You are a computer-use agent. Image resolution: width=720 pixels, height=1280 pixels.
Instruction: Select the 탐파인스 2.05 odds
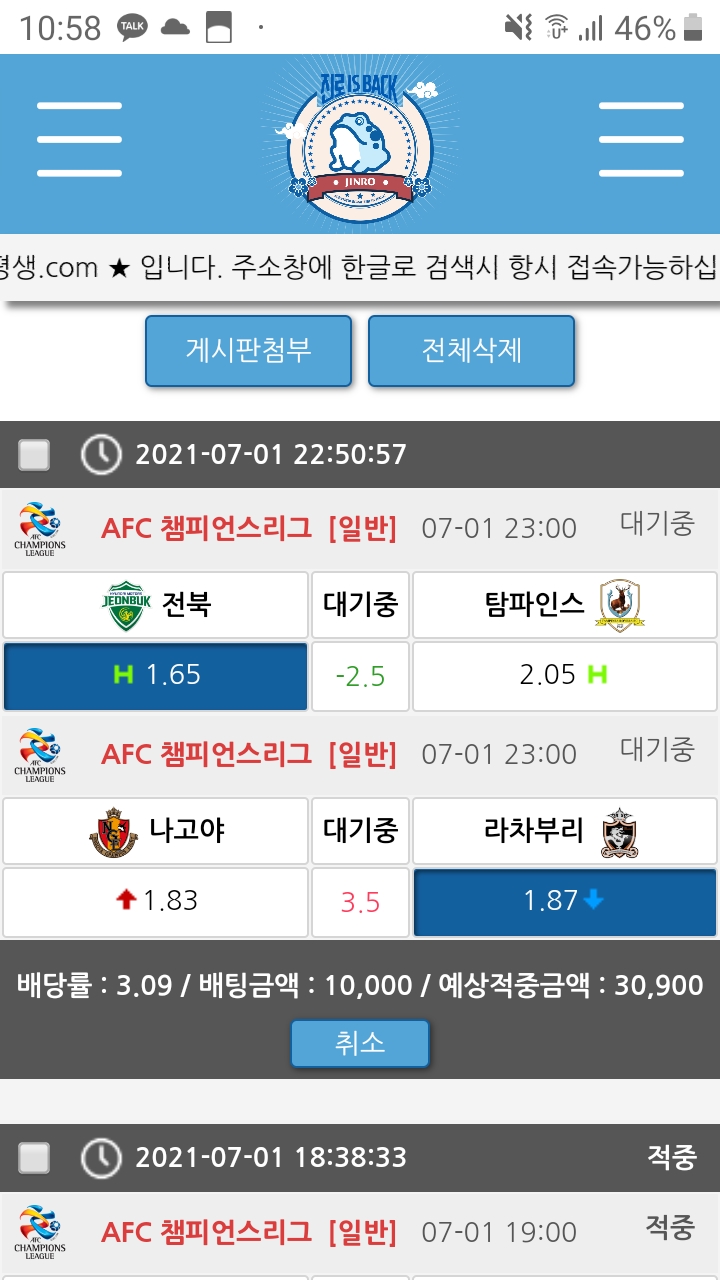point(564,676)
